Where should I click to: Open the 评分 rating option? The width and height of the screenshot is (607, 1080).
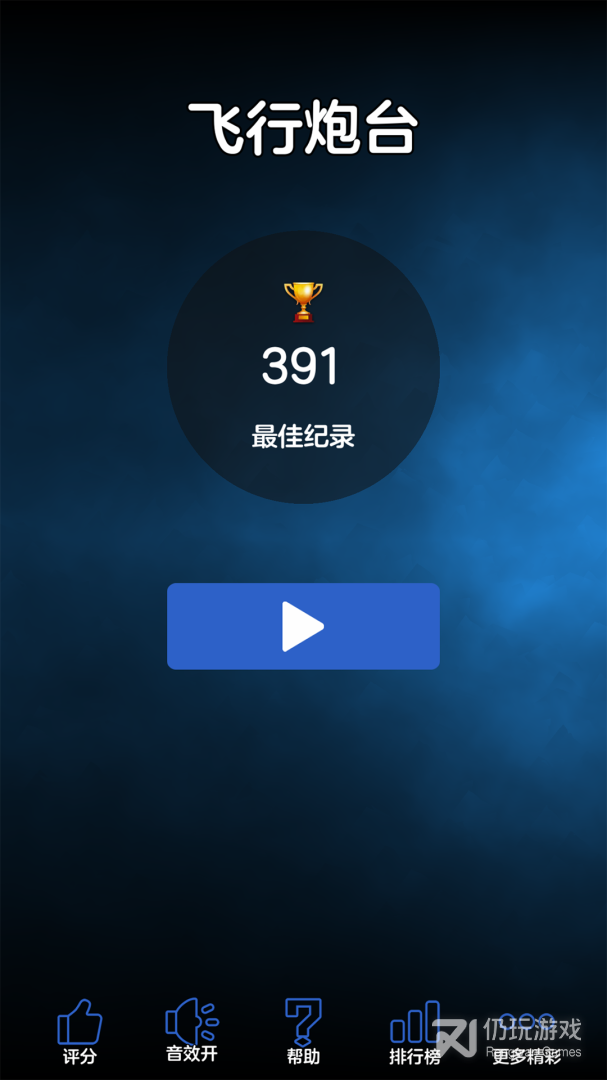(x=80, y=1030)
